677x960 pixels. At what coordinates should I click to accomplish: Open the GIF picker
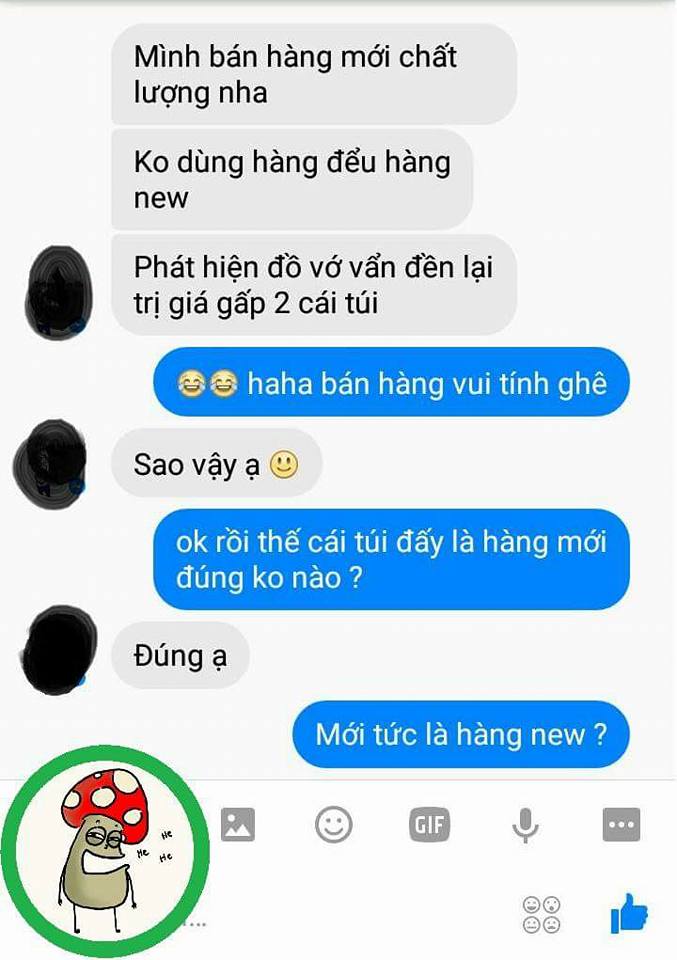click(429, 825)
